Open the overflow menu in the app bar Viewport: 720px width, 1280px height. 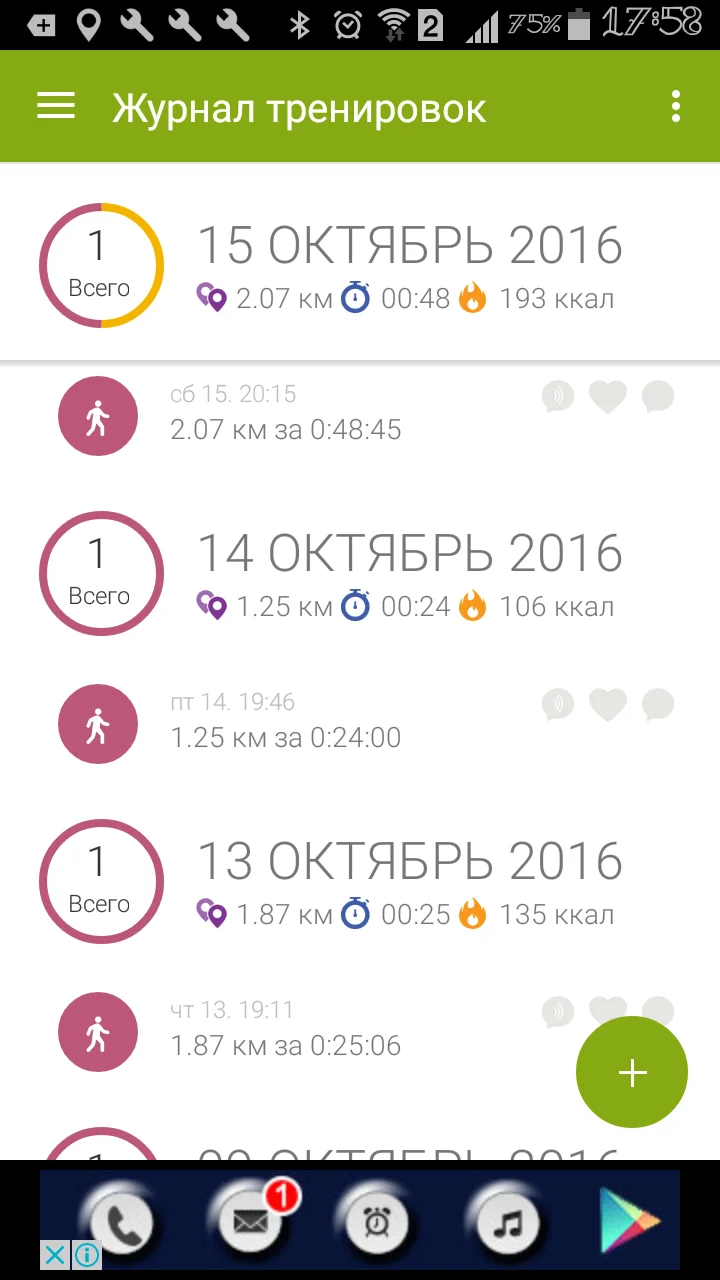(x=676, y=107)
